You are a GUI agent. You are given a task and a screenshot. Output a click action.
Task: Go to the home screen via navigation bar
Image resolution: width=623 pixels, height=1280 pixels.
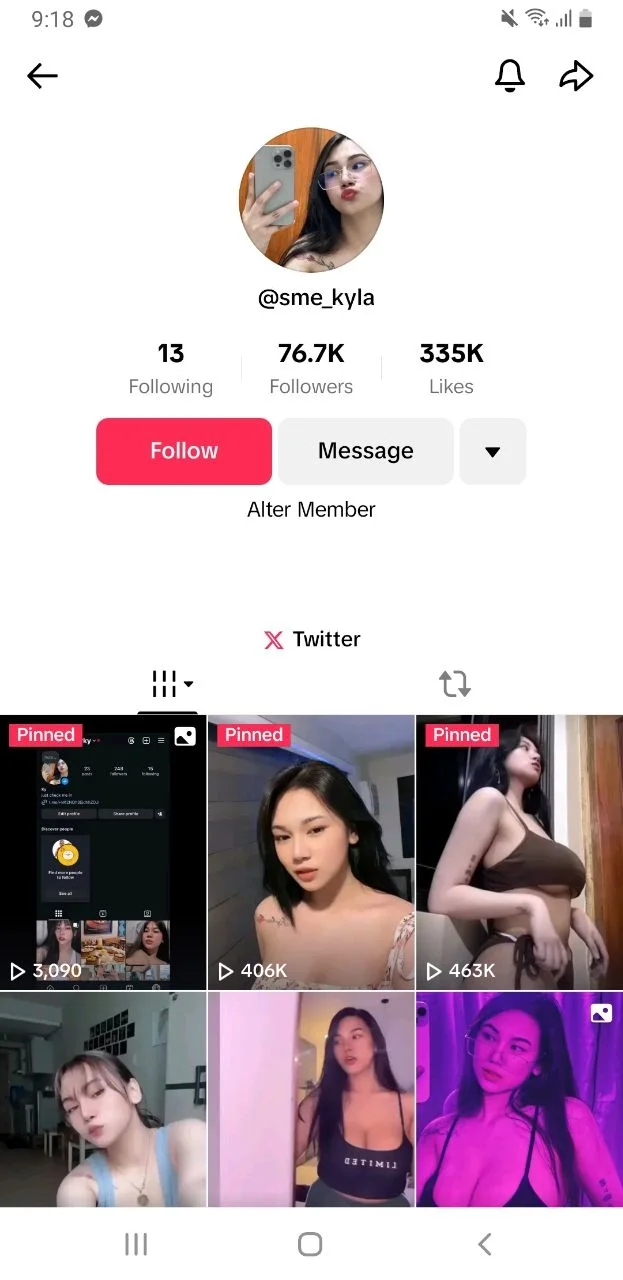click(310, 1244)
